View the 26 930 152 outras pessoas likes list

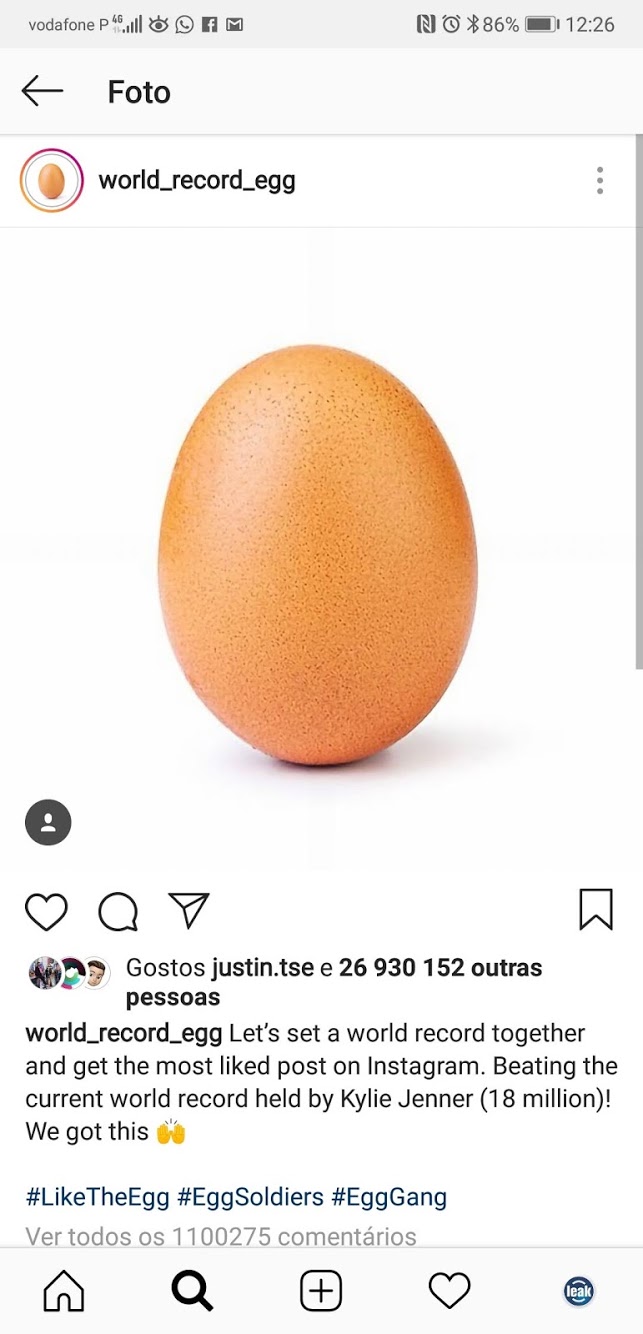pyautogui.click(x=440, y=968)
